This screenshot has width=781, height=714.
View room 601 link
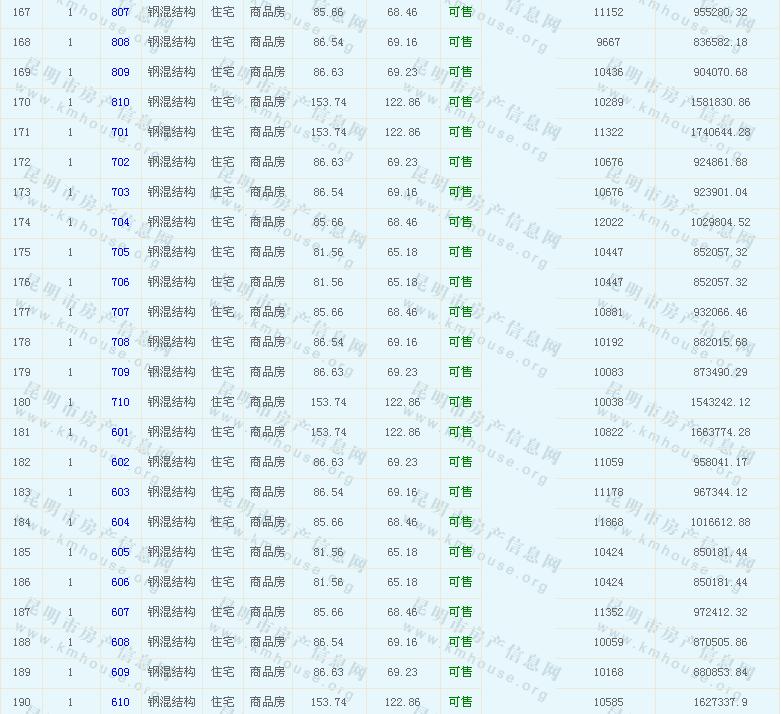120,432
